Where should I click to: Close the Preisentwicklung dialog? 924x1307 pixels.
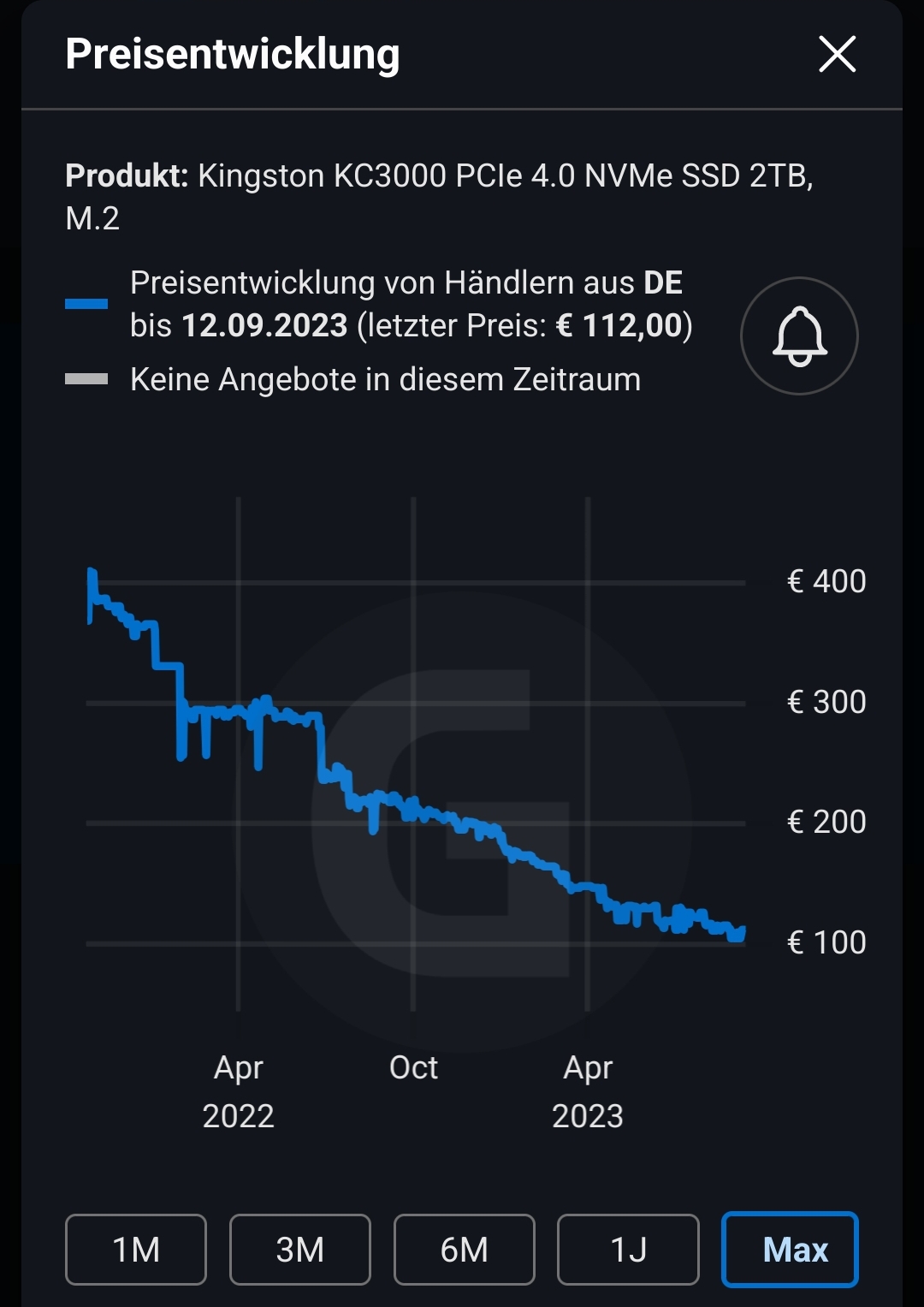click(837, 55)
